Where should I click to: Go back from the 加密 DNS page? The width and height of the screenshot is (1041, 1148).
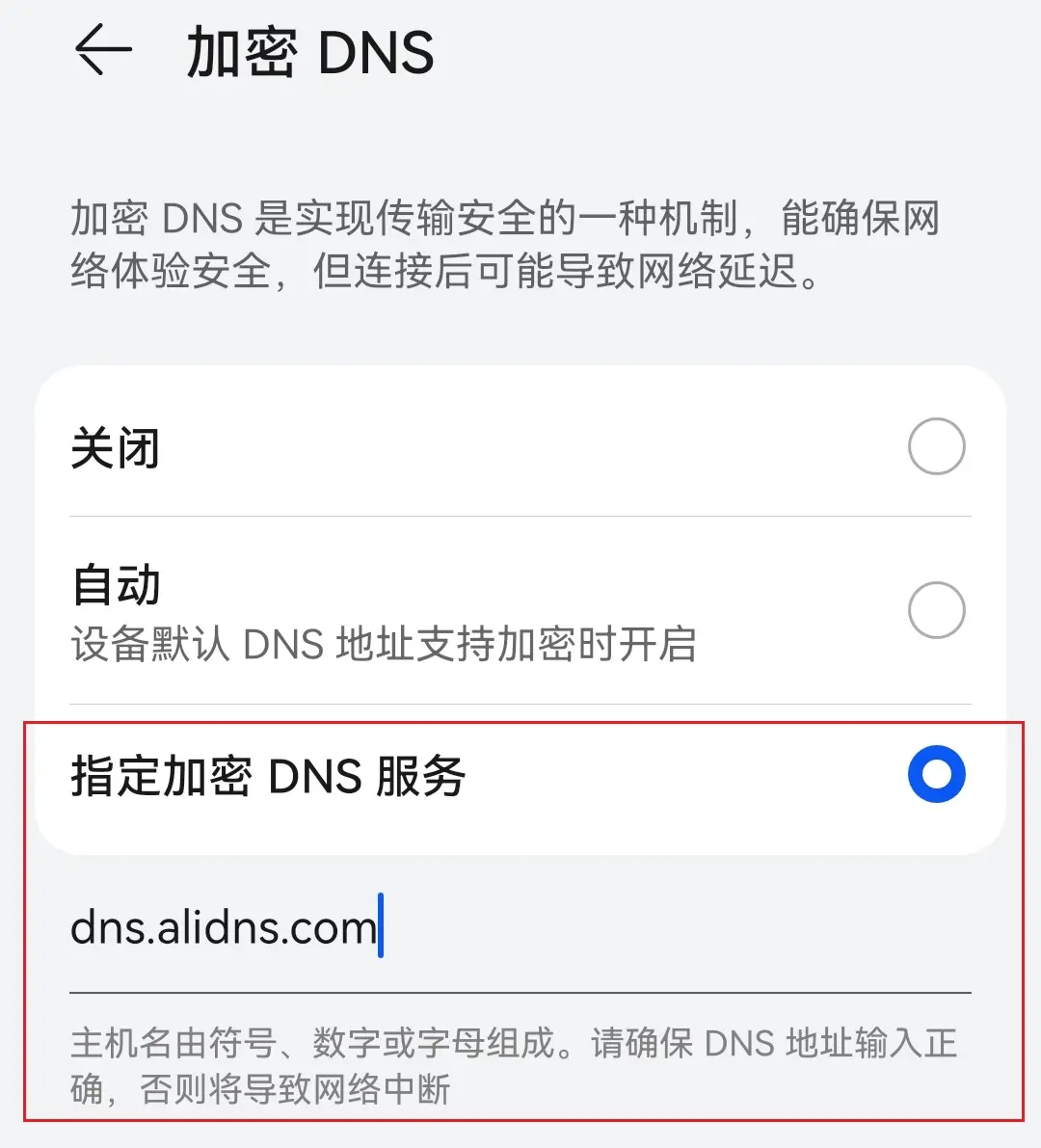coord(103,50)
